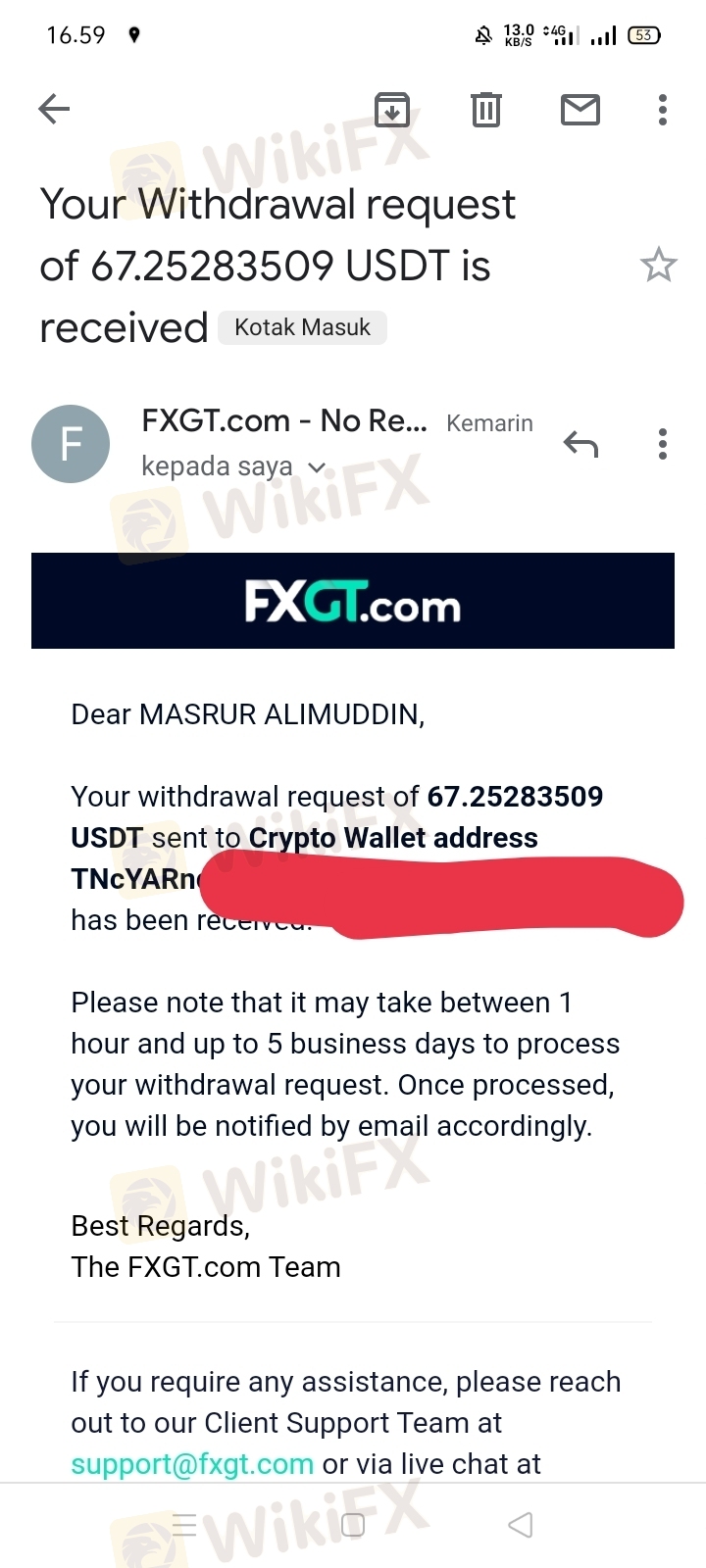Open the message options menu beside reply
Viewport: 706px width, 1568px height.
pyautogui.click(x=663, y=444)
